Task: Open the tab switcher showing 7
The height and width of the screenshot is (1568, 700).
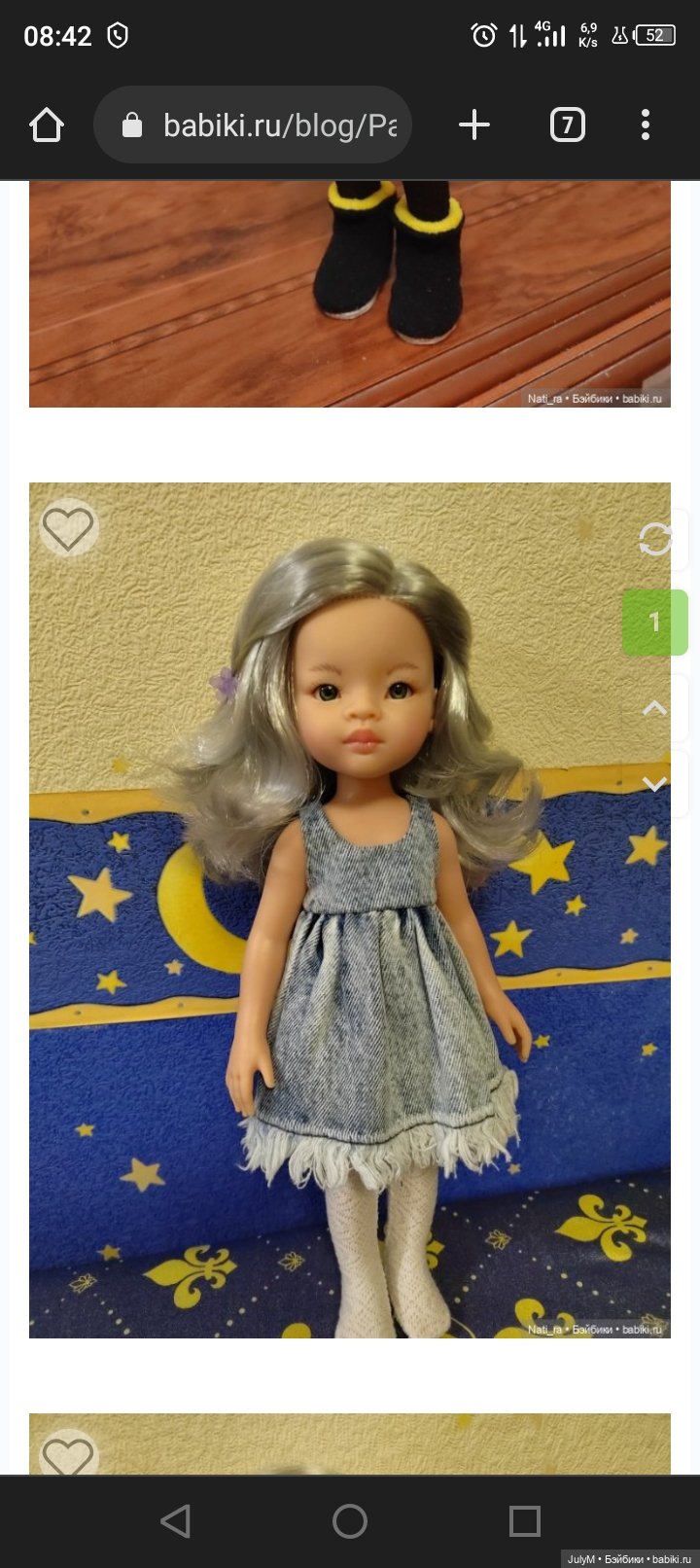Action: click(x=567, y=125)
